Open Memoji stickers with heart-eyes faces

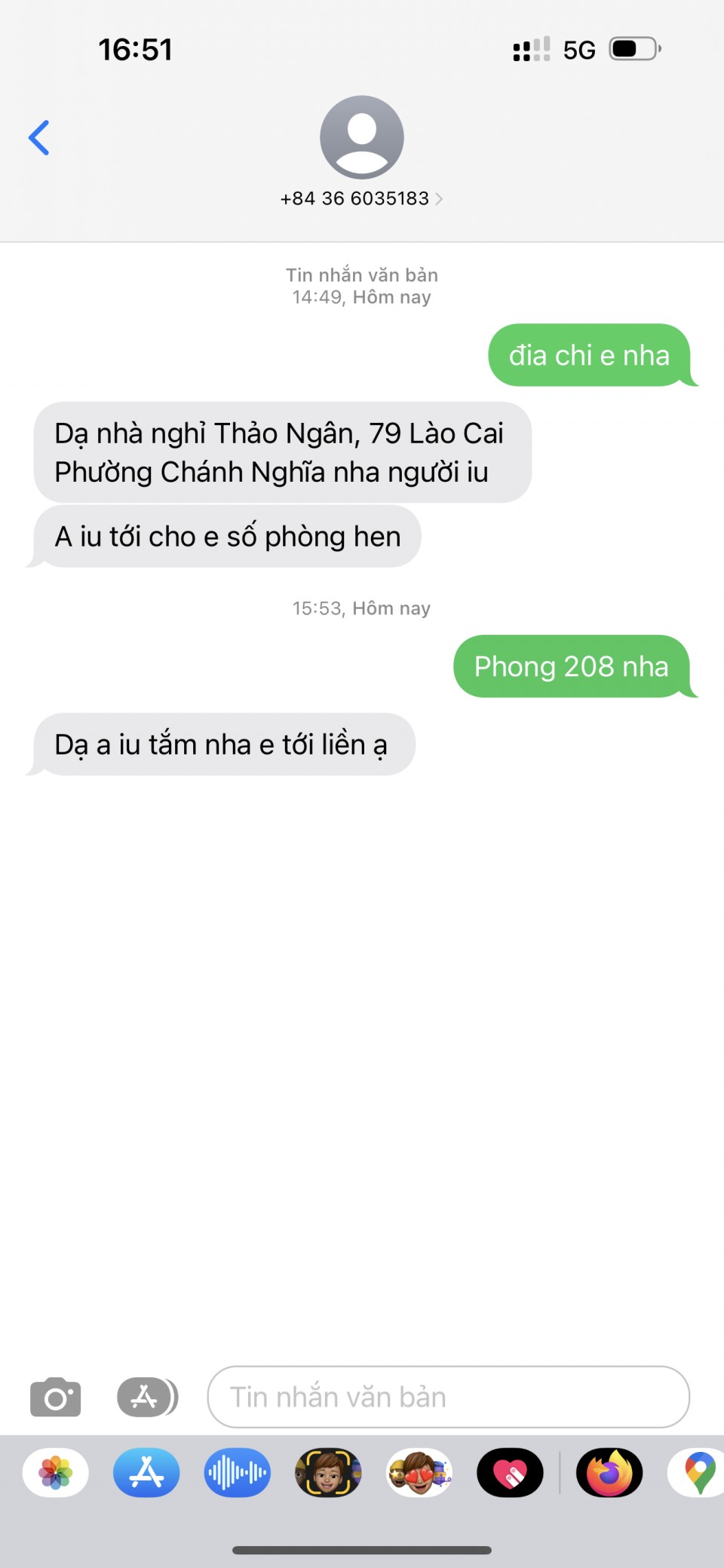click(x=419, y=1472)
